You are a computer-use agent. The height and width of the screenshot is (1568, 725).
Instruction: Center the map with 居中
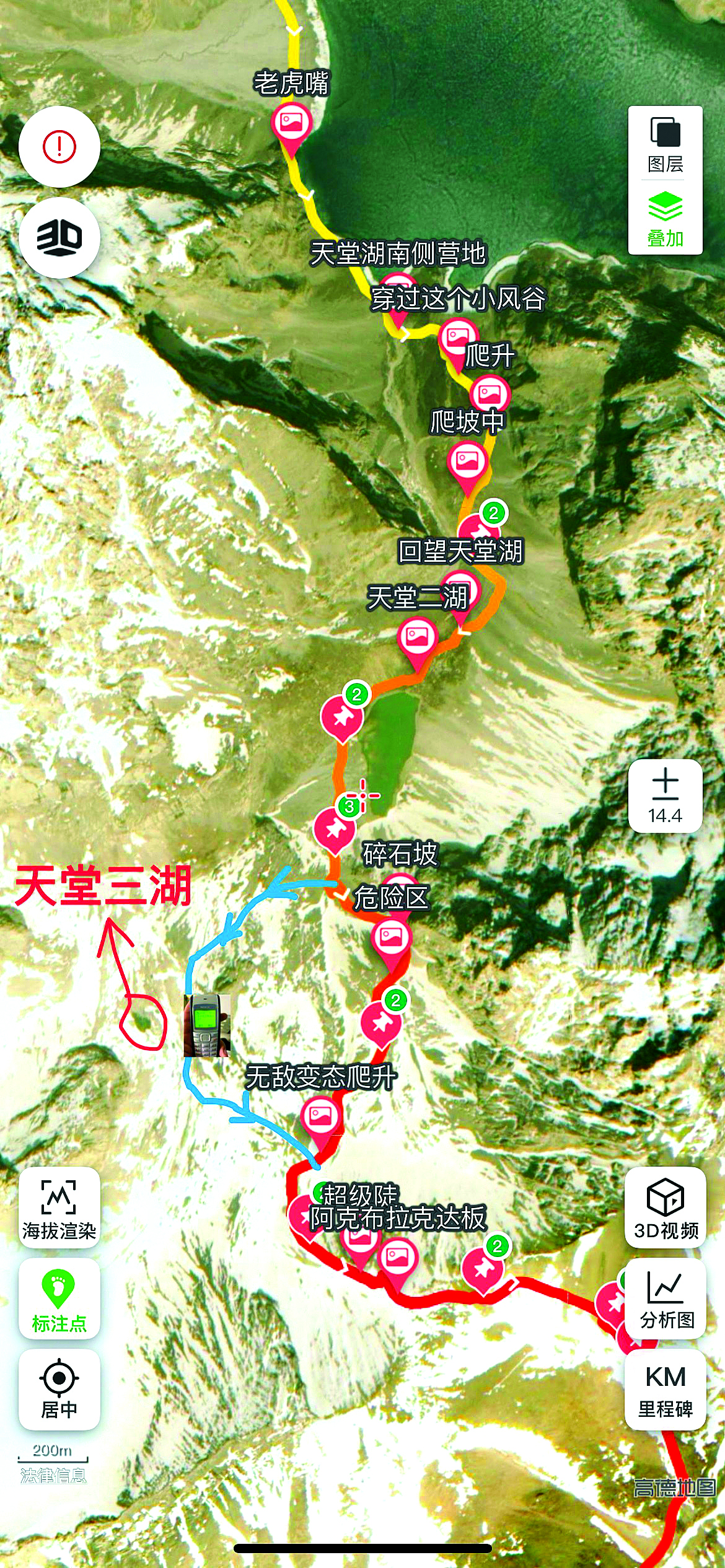pos(59,1389)
